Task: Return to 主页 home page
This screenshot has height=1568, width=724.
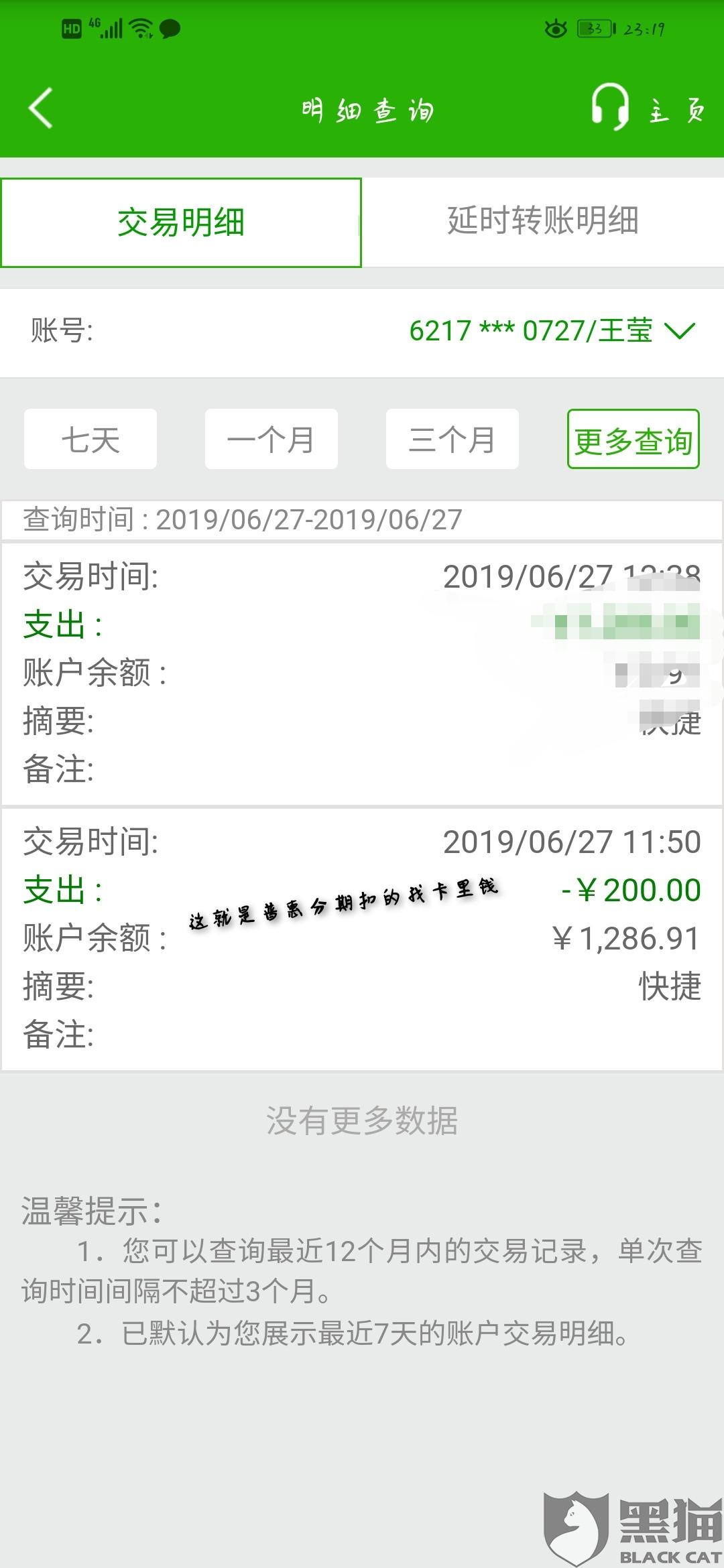Action: coord(677,109)
